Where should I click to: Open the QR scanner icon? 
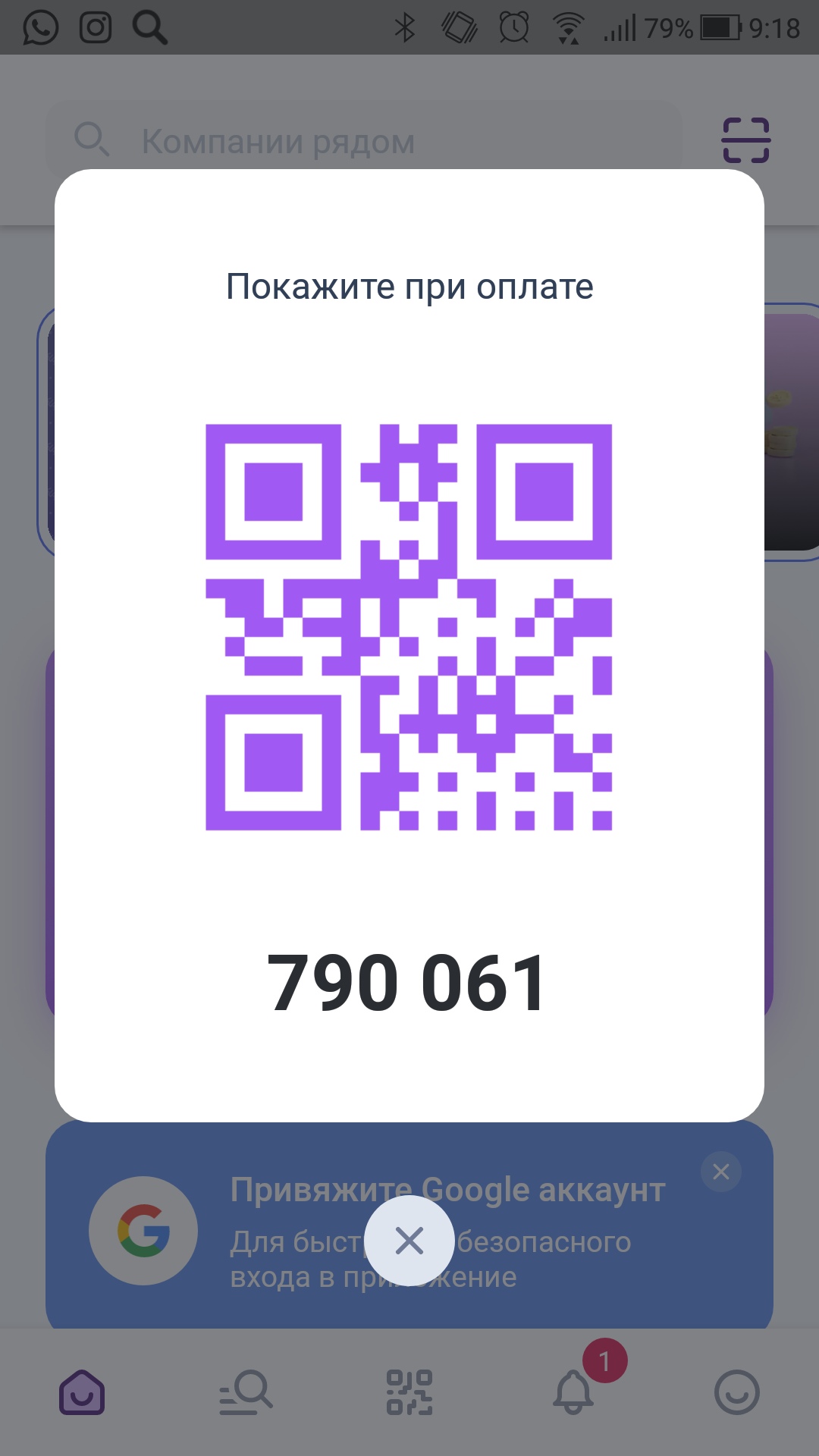coord(745,140)
